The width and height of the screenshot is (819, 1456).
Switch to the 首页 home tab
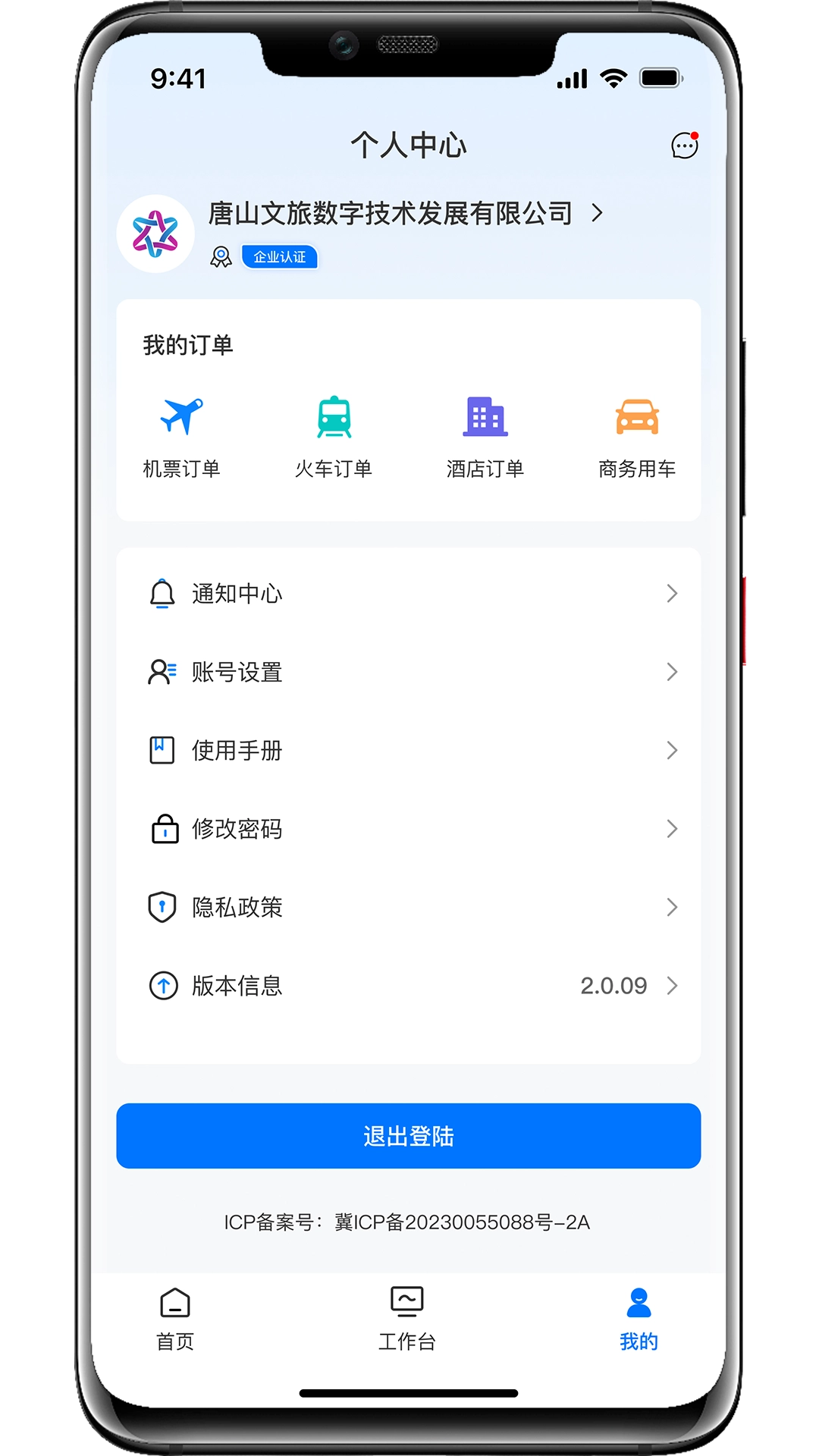175,1319
